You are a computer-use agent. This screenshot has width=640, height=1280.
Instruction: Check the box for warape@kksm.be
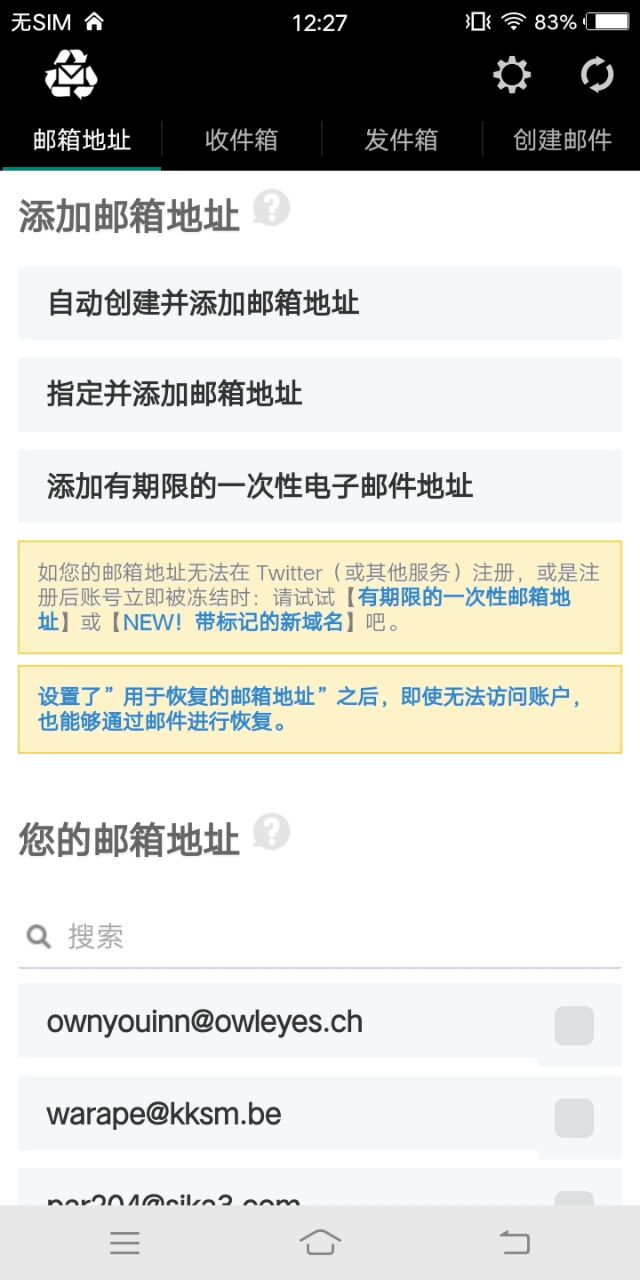tap(574, 1118)
